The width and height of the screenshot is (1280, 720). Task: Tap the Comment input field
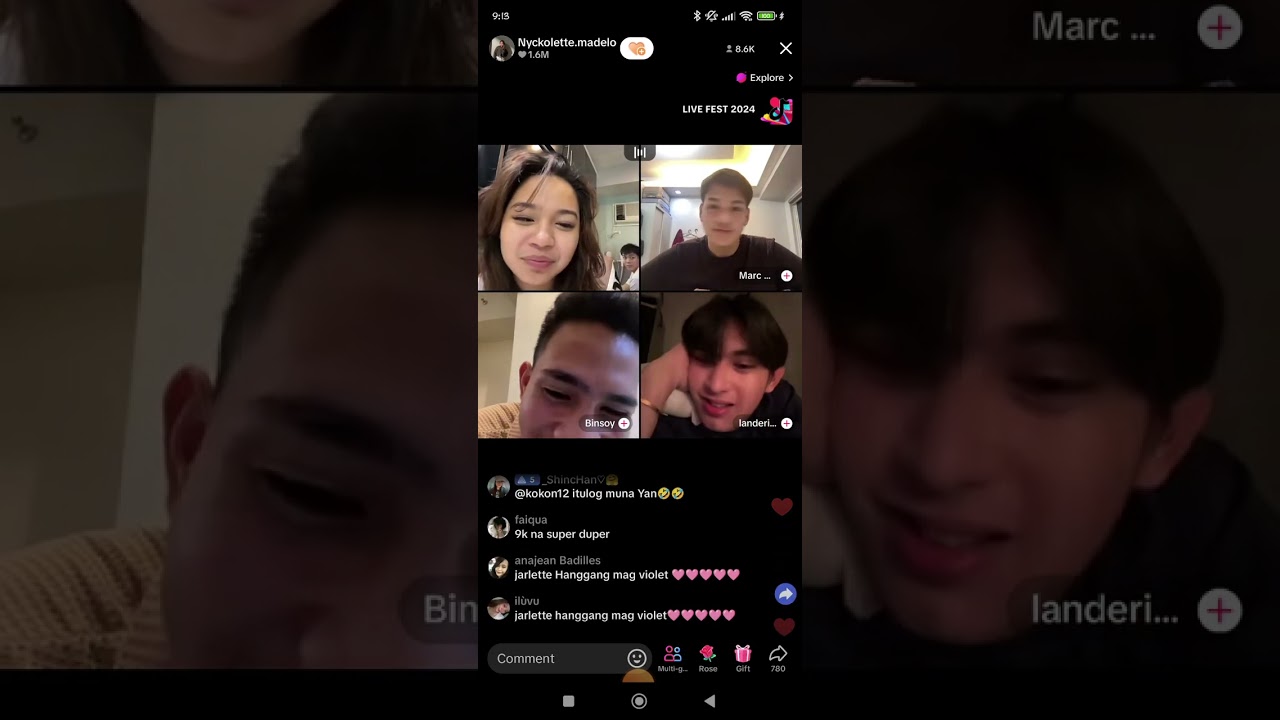click(x=555, y=658)
